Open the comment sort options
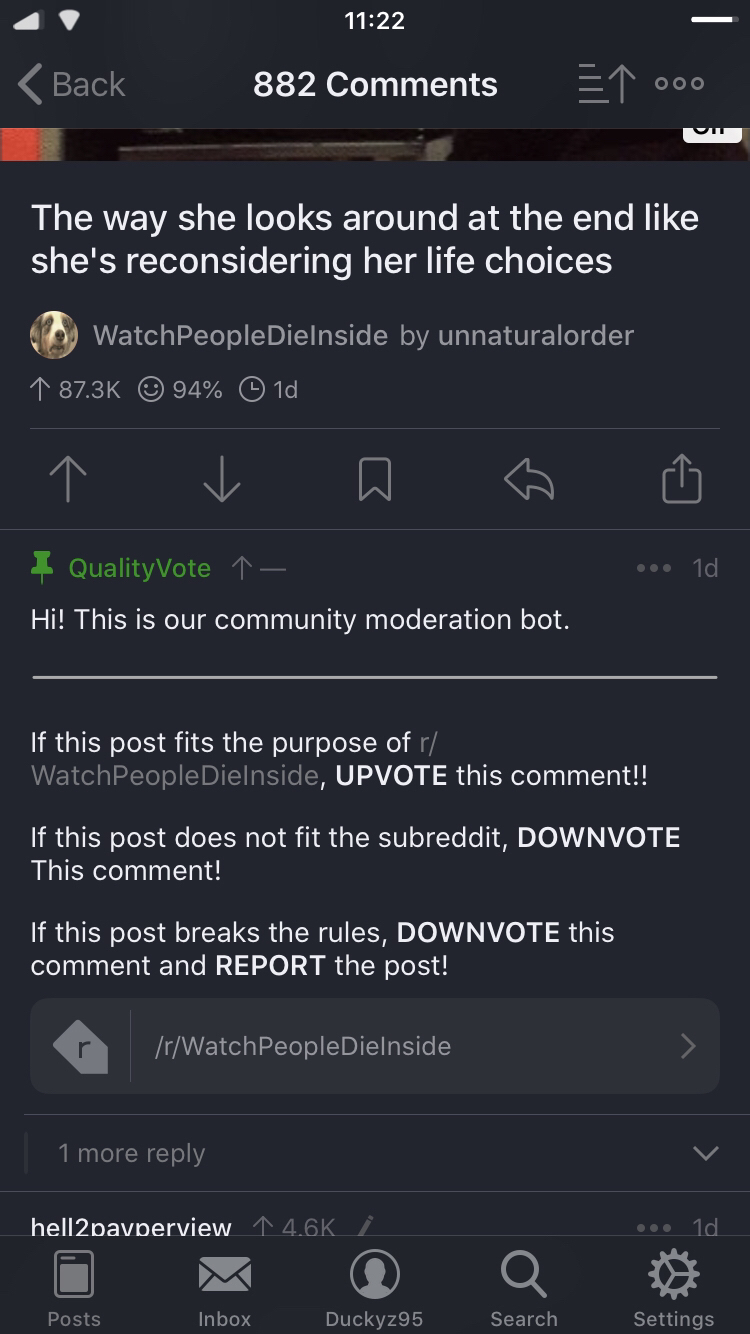 tap(606, 84)
